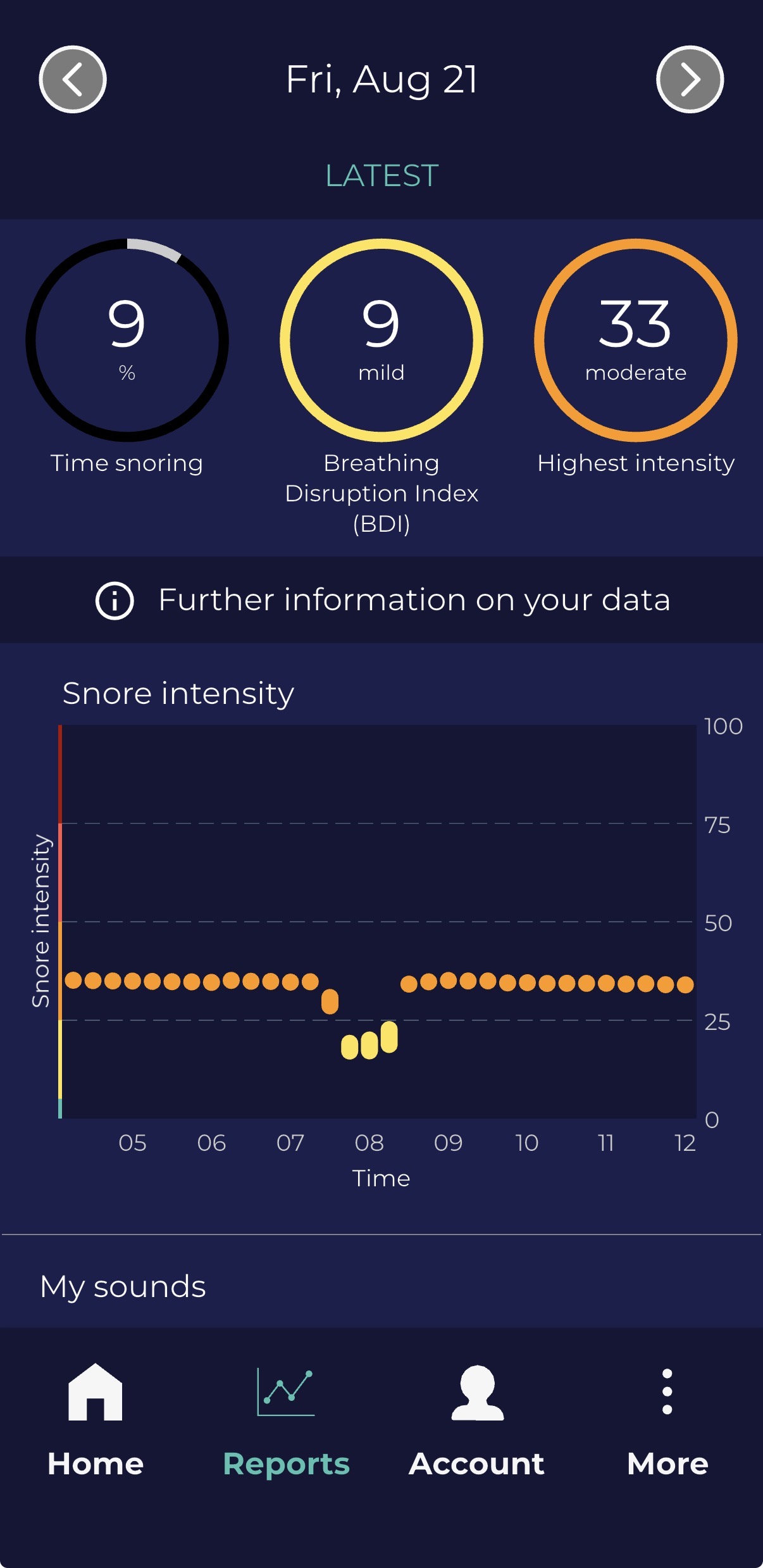Image resolution: width=763 pixels, height=1568 pixels.
Task: Go to the next day's report
Action: 690,80
